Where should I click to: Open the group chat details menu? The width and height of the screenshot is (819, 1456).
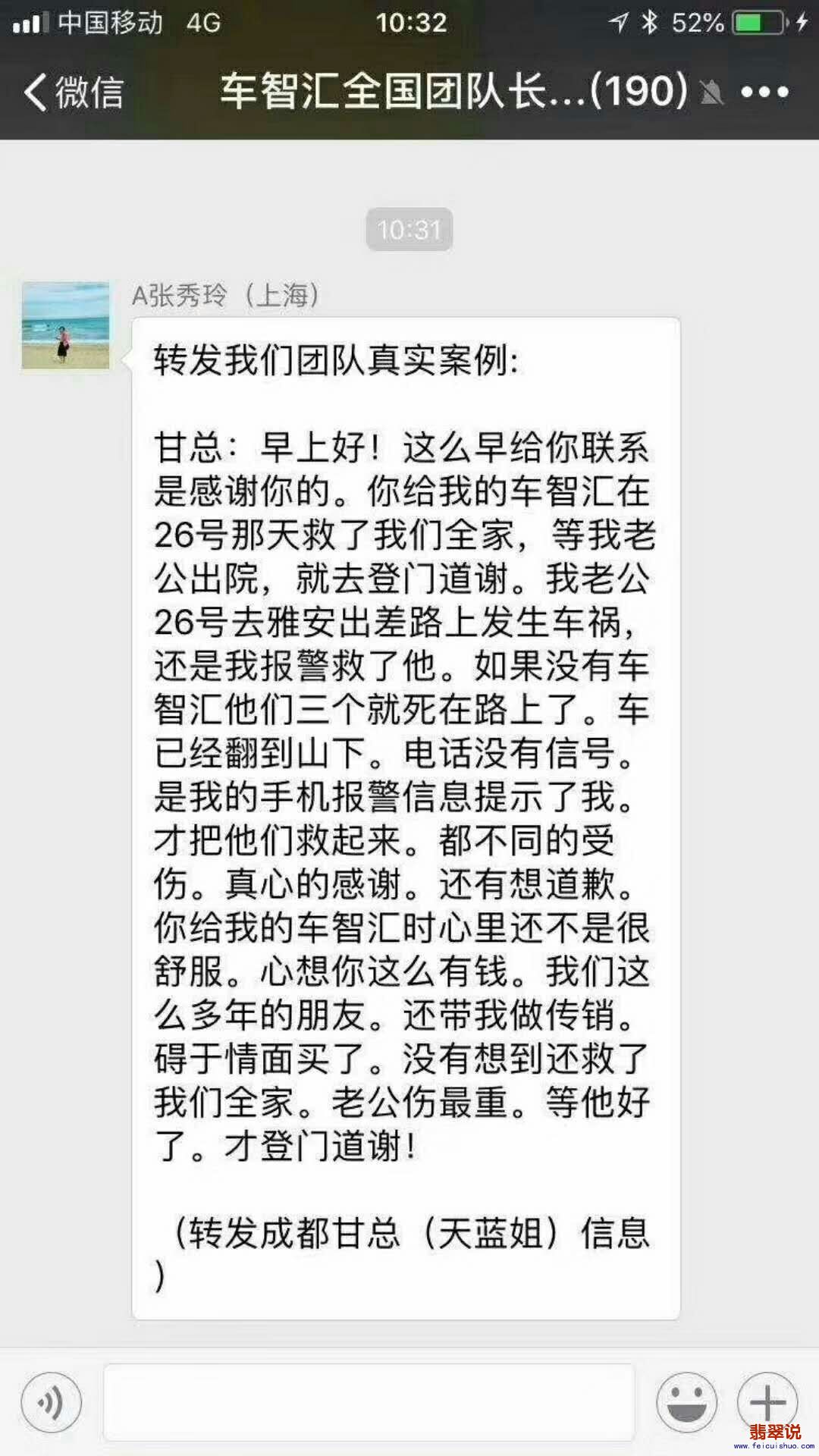(x=764, y=92)
